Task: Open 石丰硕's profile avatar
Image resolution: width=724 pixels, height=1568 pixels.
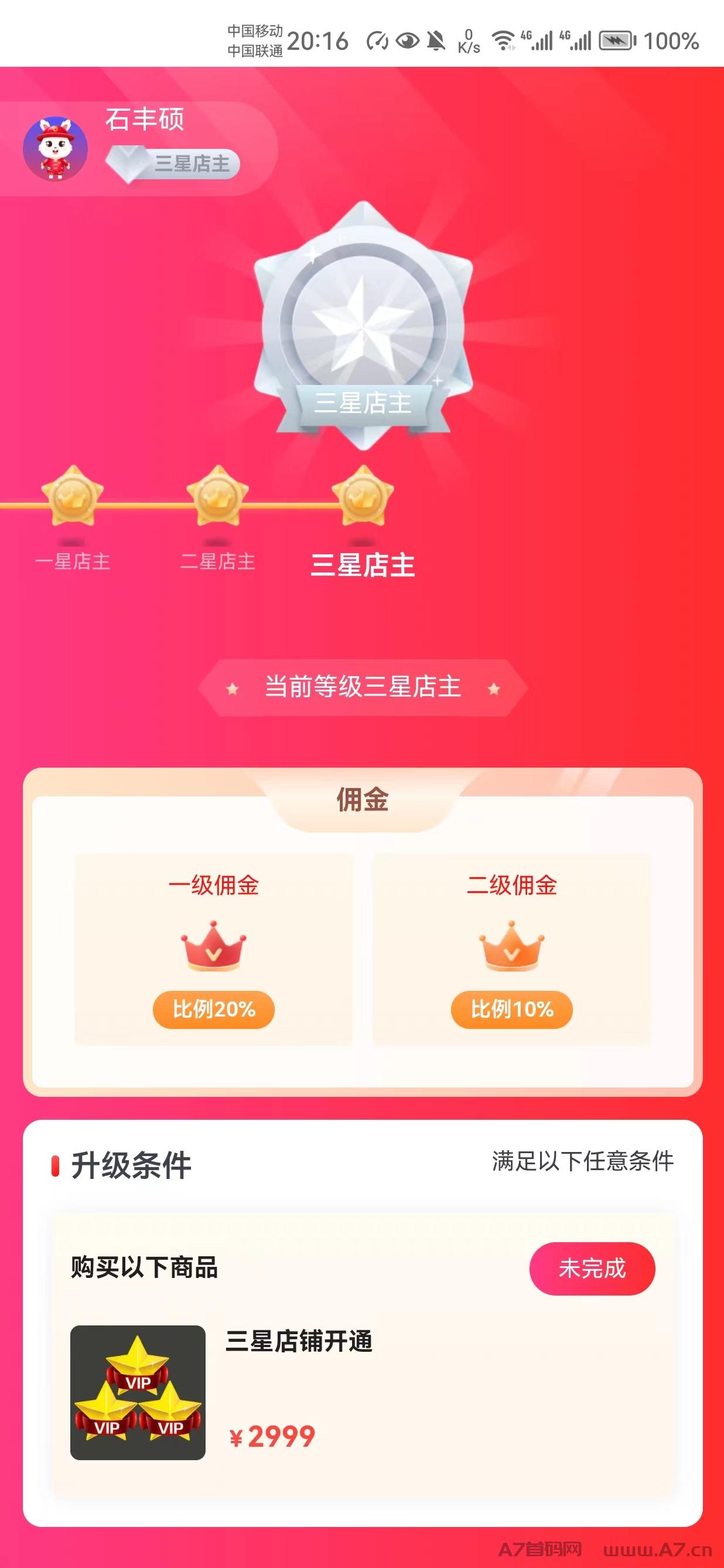Action: (56, 148)
